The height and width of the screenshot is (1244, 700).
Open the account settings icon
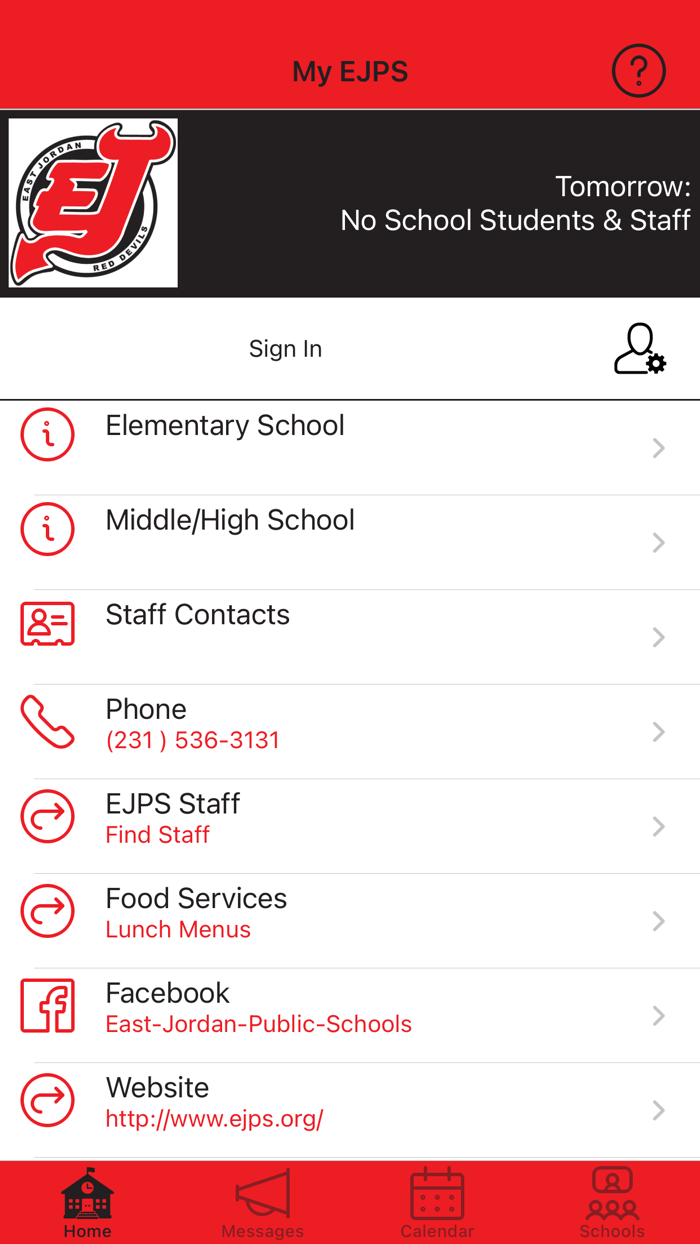[x=639, y=349]
